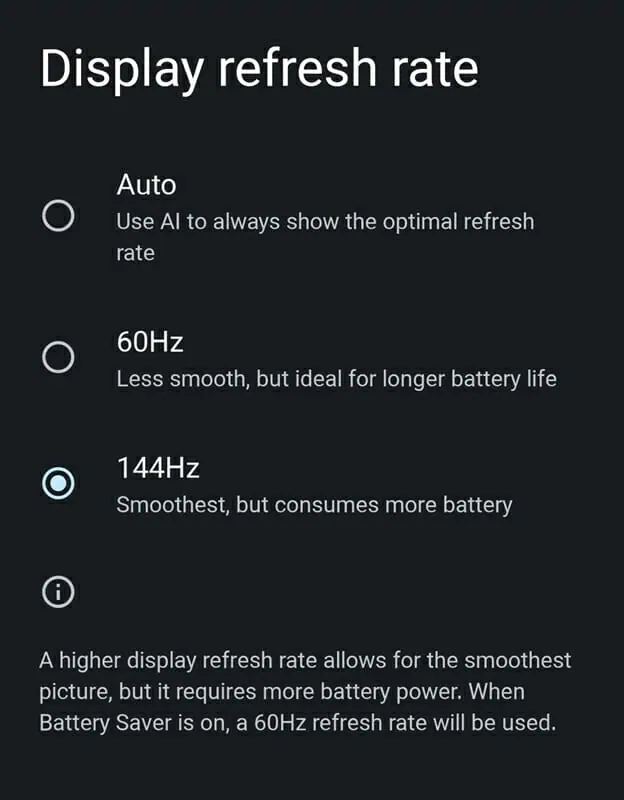624x800 pixels.
Task: Choose the 60Hz refresh rate
Action: (58, 357)
